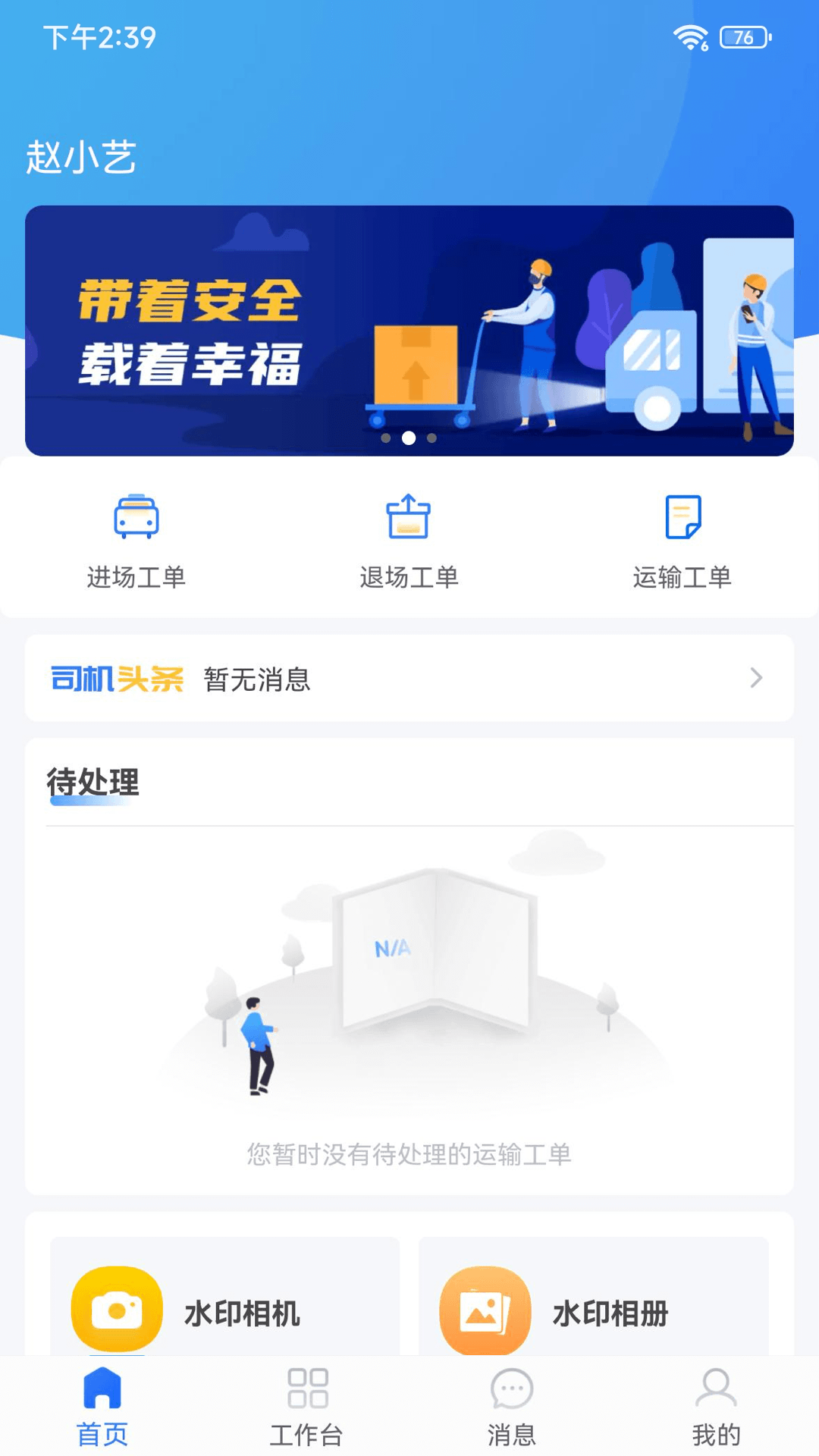Select the active middle carousel dot
This screenshot has width=819, height=1456.
[409, 437]
